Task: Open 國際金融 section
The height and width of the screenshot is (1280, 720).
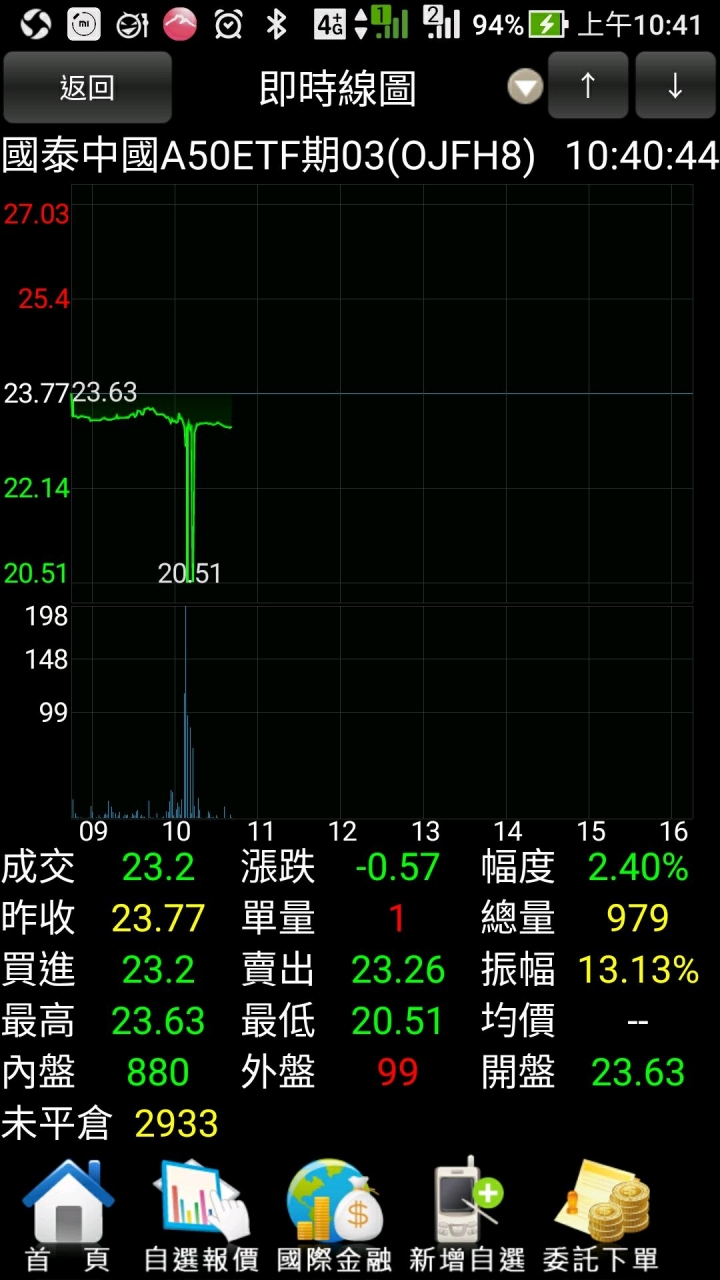Action: [x=334, y=1216]
